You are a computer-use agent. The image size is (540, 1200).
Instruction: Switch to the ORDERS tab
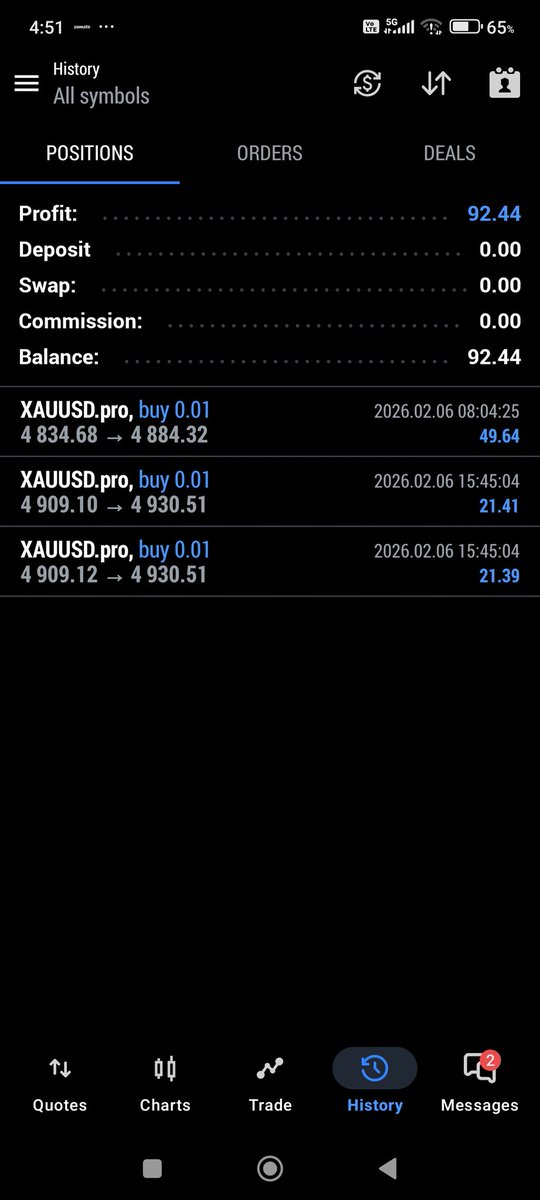[x=270, y=153]
